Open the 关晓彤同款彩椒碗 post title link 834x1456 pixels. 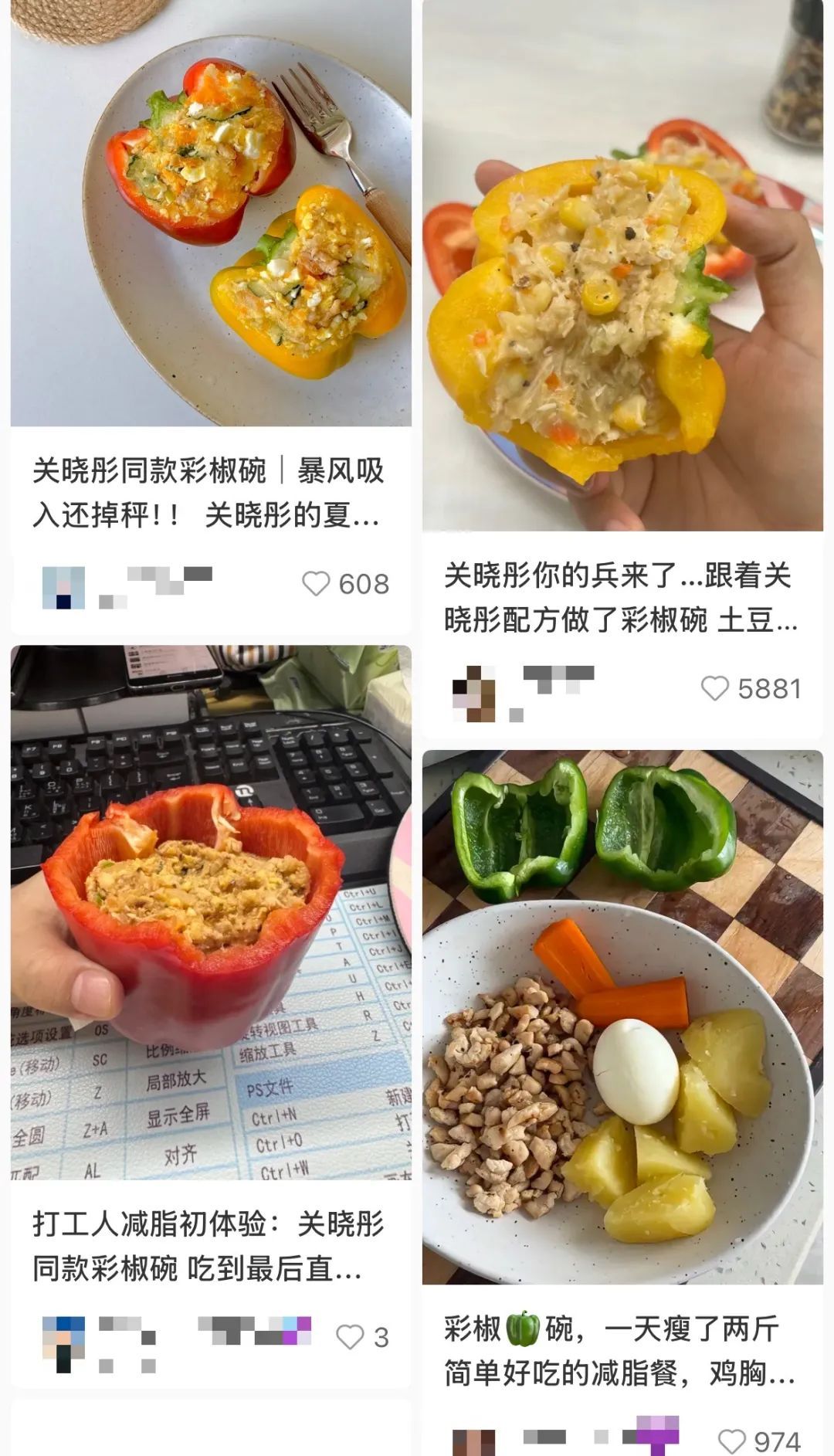[208, 487]
